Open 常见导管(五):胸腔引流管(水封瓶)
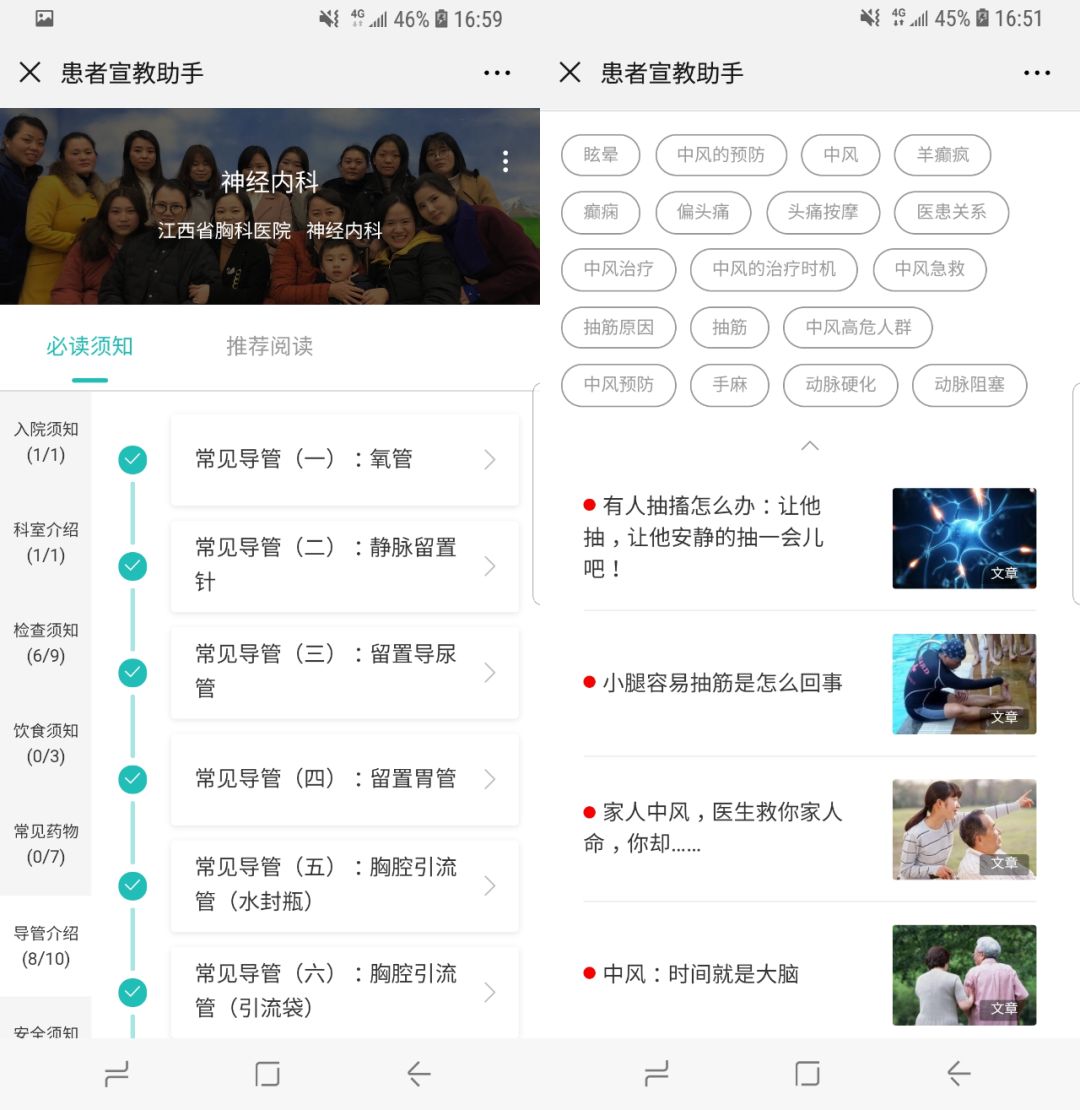The image size is (1080, 1110). pyautogui.click(x=344, y=885)
